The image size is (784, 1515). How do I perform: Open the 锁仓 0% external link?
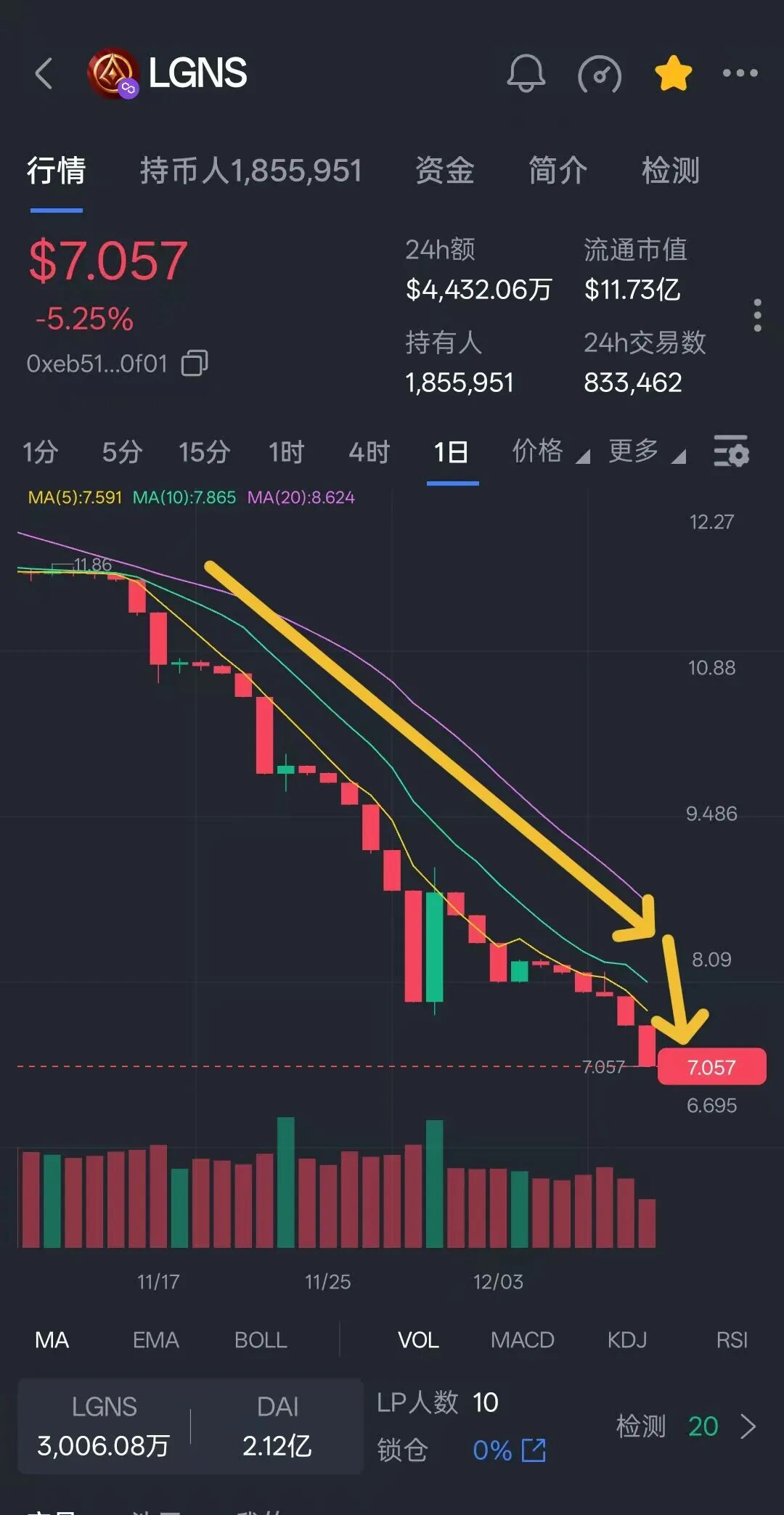pyautogui.click(x=534, y=1450)
